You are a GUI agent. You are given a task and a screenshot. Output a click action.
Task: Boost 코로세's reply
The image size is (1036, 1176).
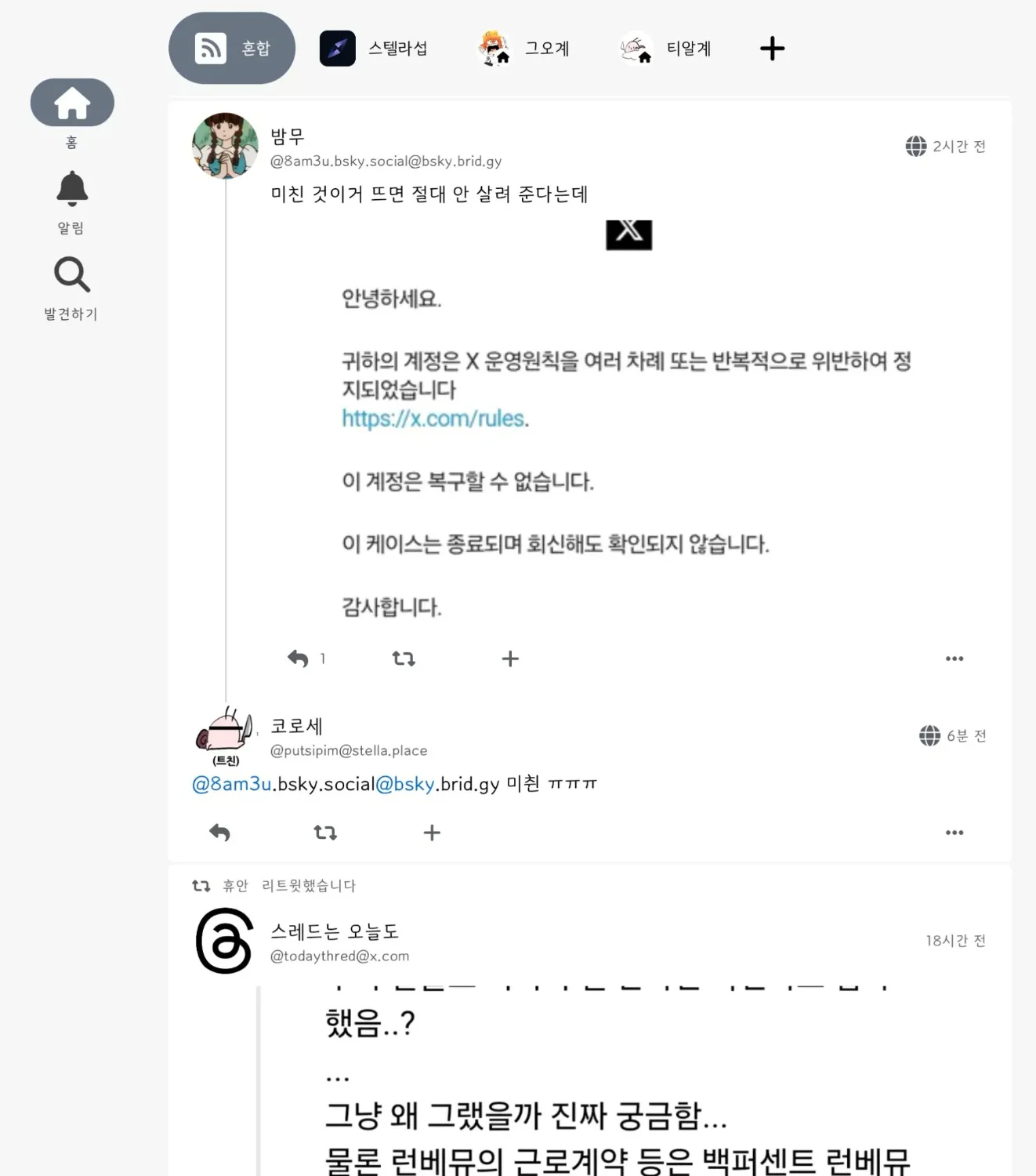(325, 833)
